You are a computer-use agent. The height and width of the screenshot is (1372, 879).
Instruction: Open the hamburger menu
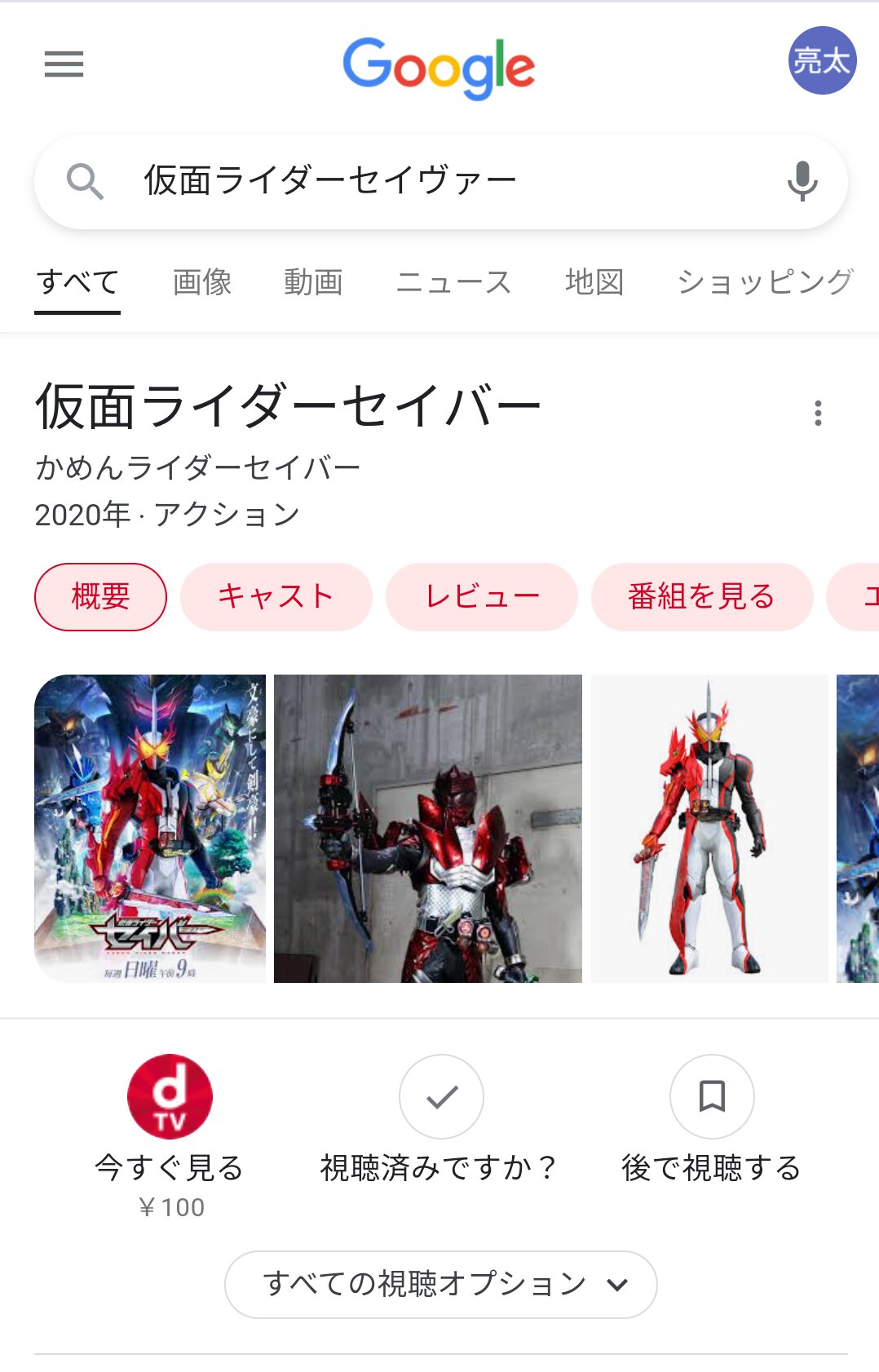(64, 64)
